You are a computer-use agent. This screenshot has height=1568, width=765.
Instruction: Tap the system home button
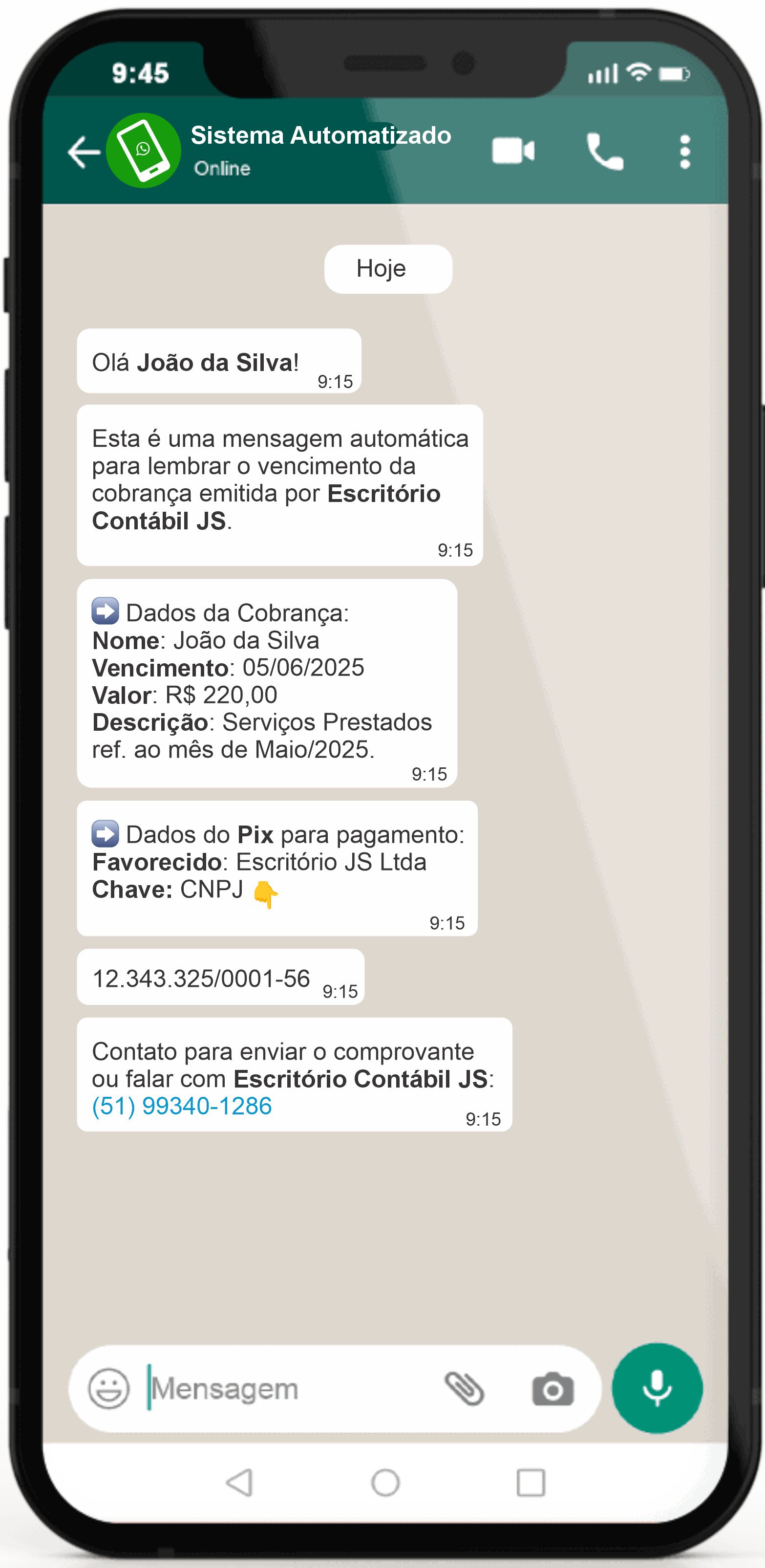[x=385, y=1482]
